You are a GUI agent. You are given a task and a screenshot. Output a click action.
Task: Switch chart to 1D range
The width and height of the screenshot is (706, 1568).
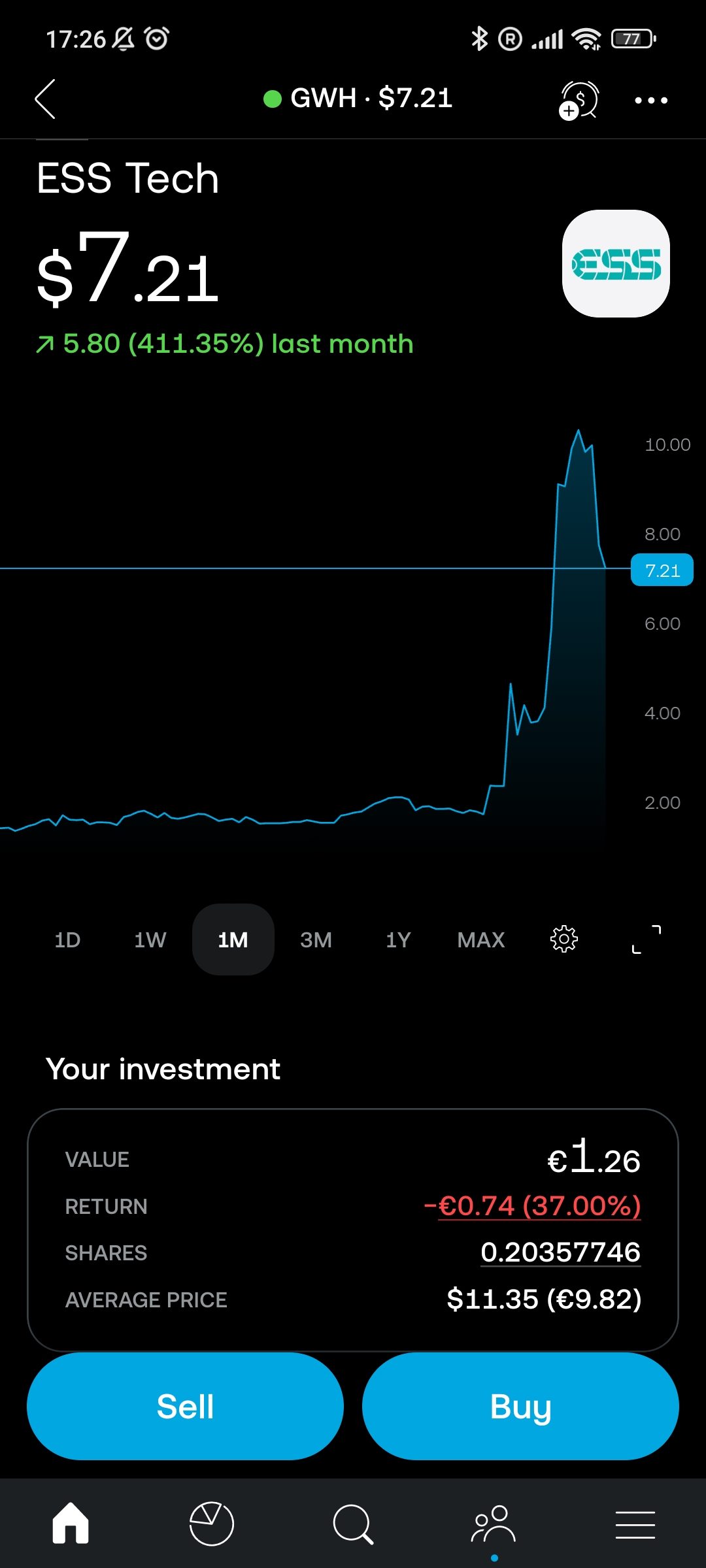point(67,939)
